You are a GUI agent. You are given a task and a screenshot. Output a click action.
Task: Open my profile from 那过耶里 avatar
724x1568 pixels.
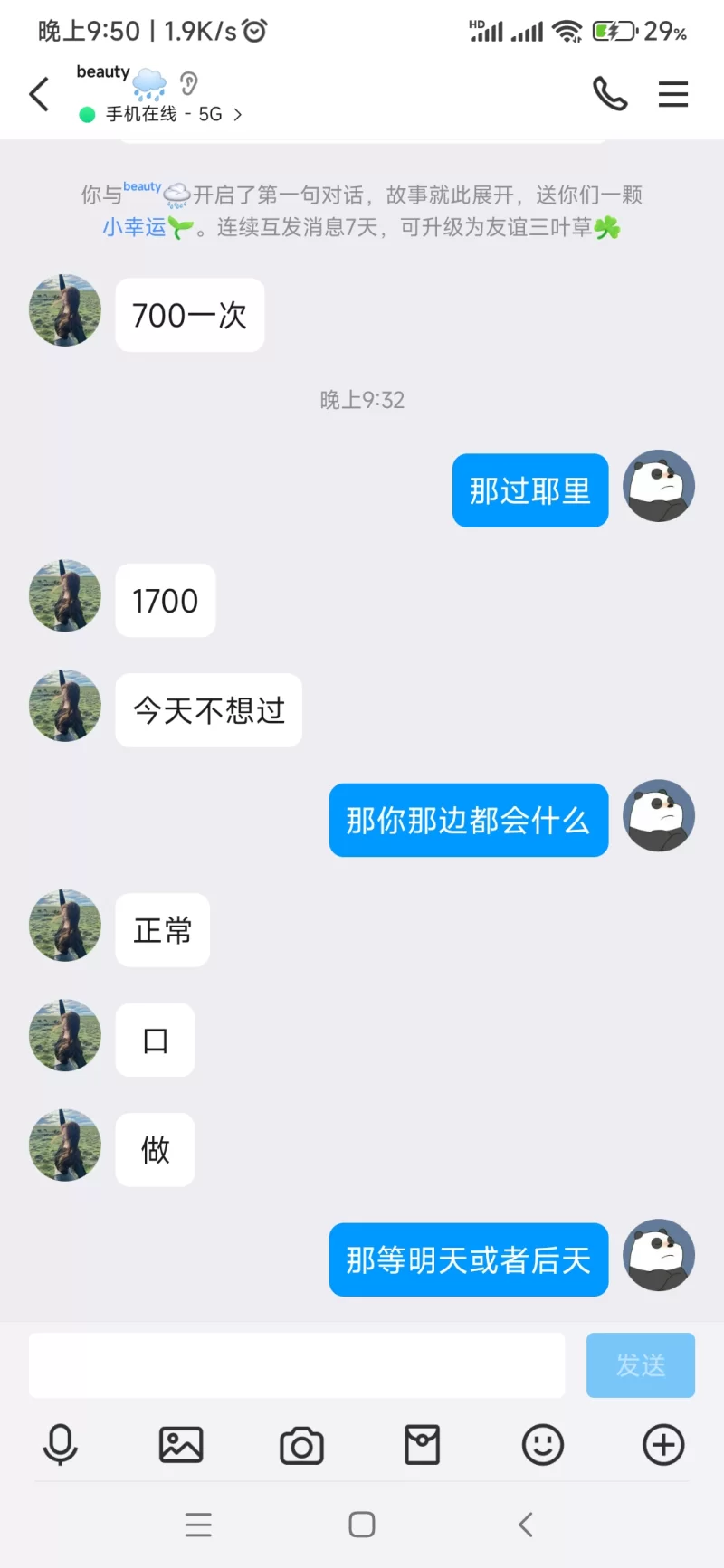[x=659, y=486]
